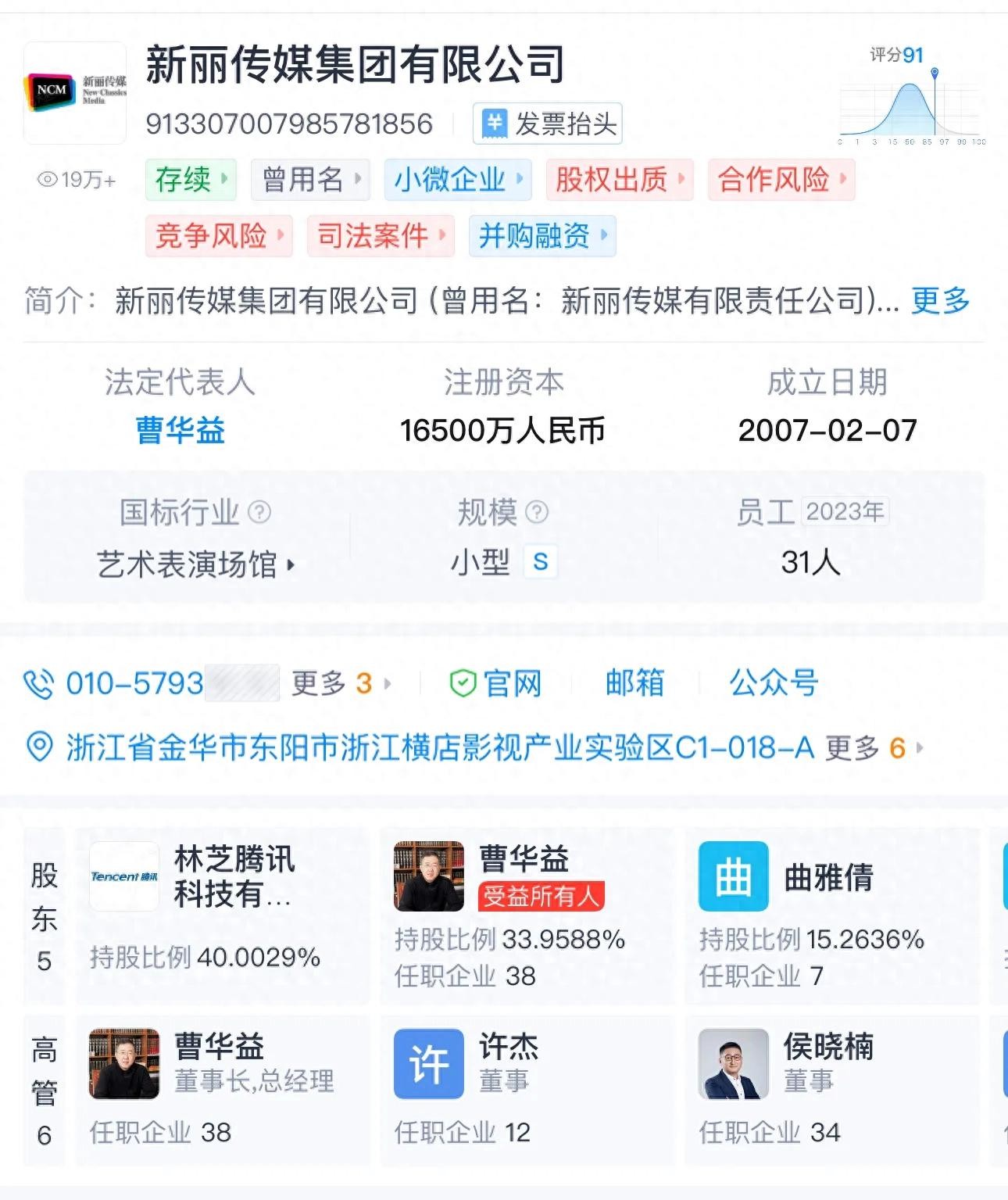1008x1200 pixels.
Task: Tap the 发票抬头 button
Action: (547, 124)
